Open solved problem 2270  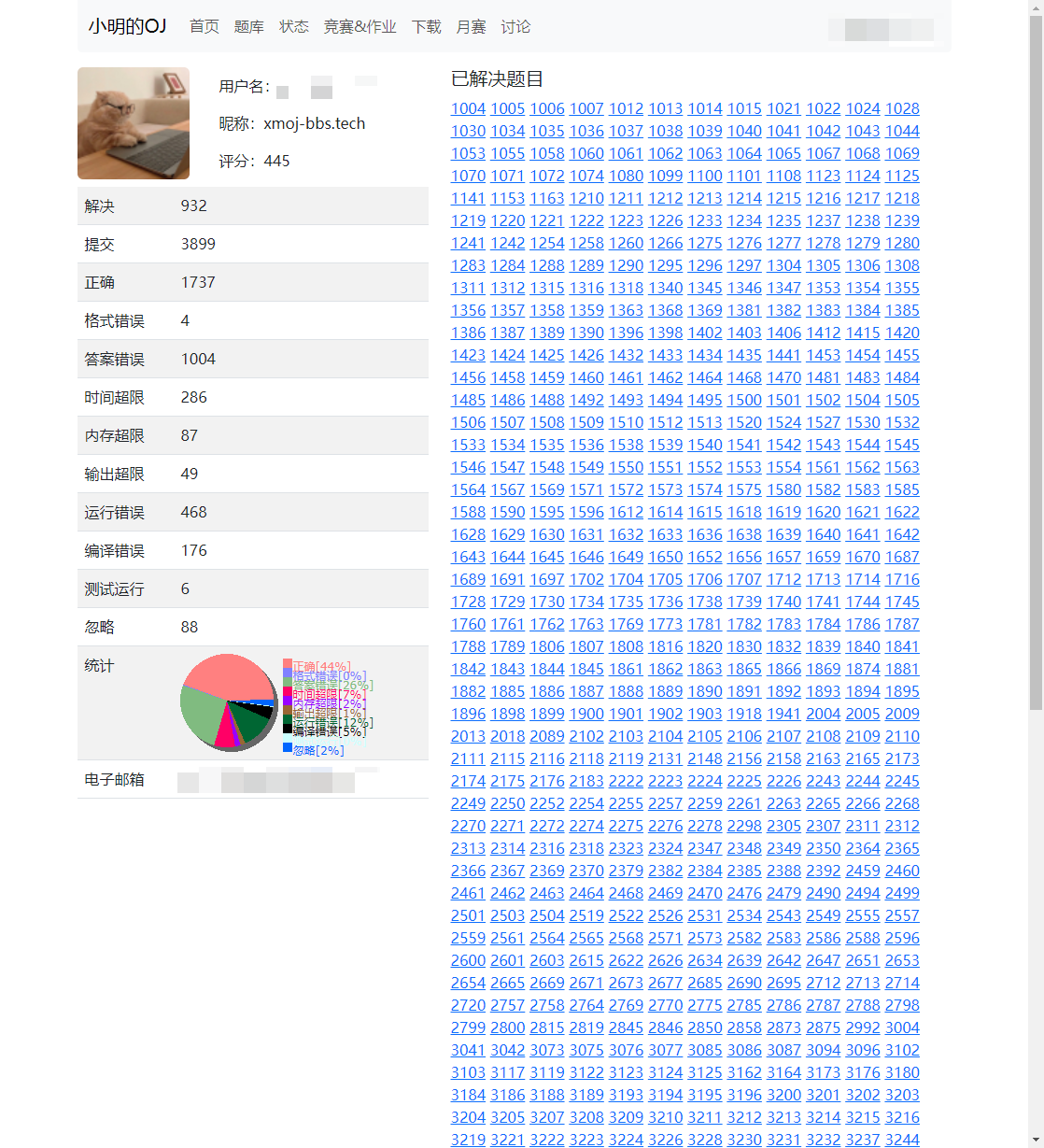point(468,826)
